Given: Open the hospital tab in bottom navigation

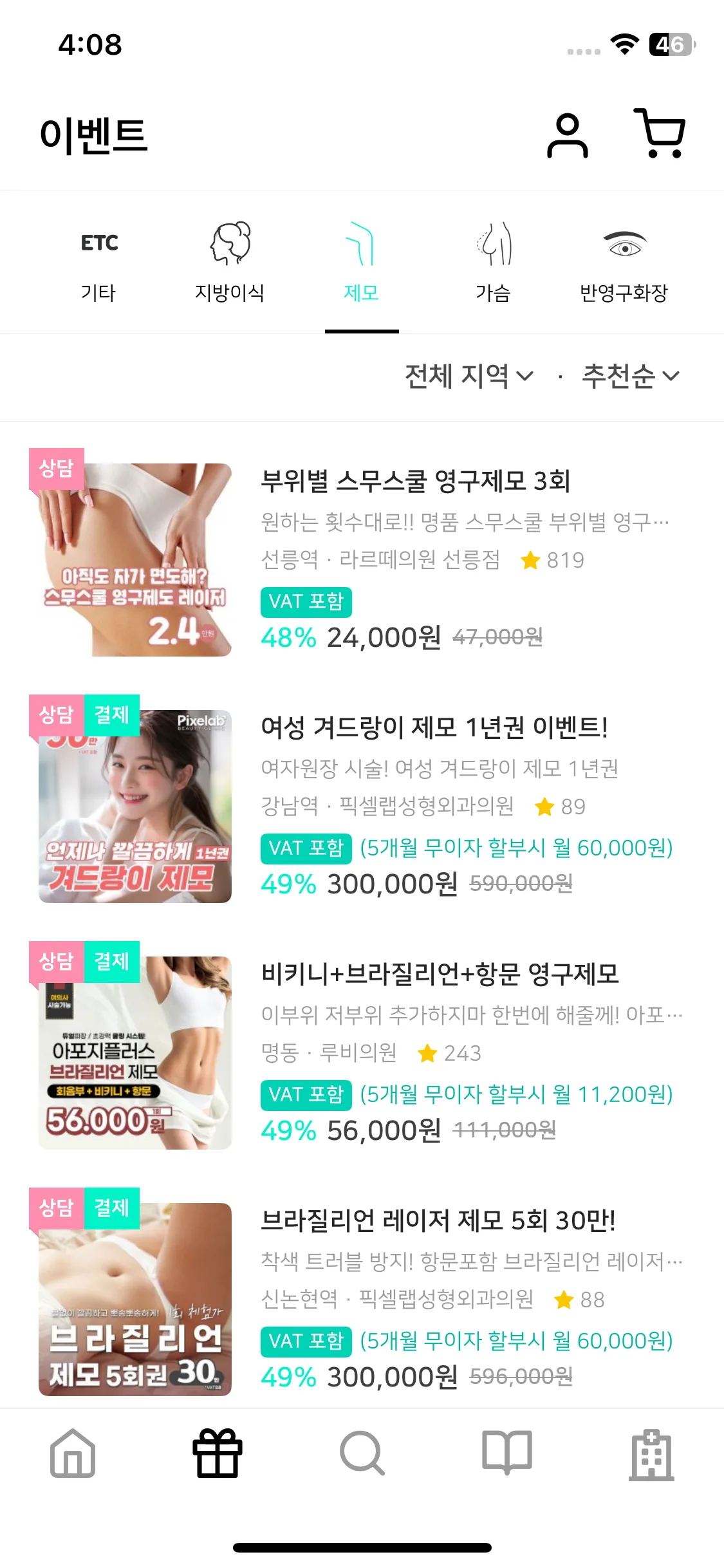Looking at the screenshot, I should [651, 1455].
